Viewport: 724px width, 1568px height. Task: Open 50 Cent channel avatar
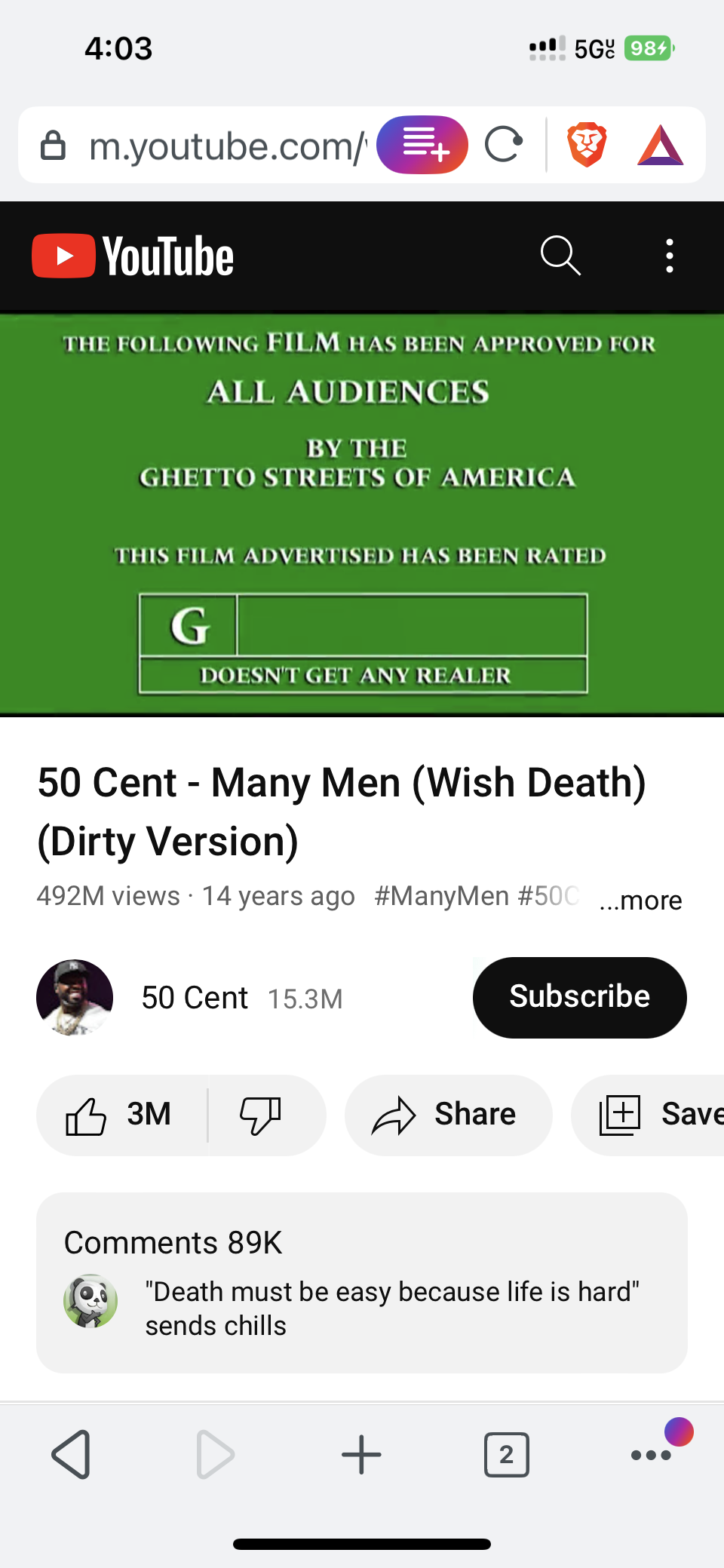[x=75, y=997]
